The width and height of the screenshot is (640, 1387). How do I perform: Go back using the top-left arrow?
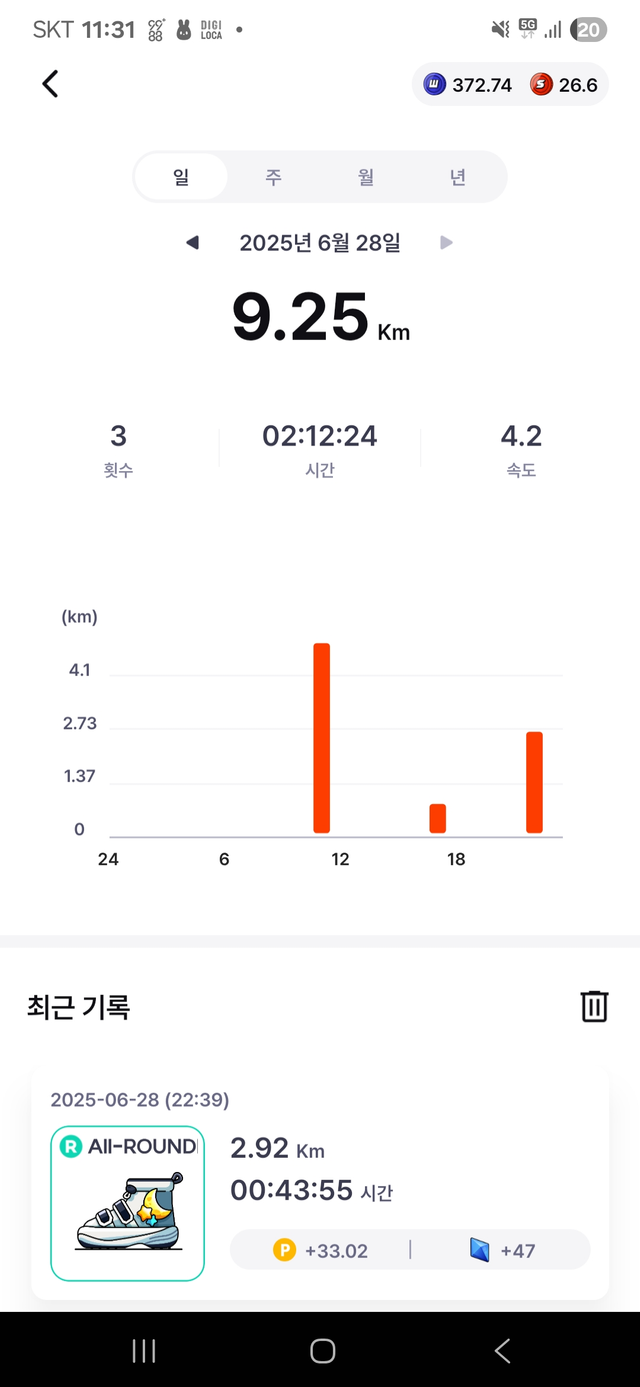pyautogui.click(x=50, y=84)
